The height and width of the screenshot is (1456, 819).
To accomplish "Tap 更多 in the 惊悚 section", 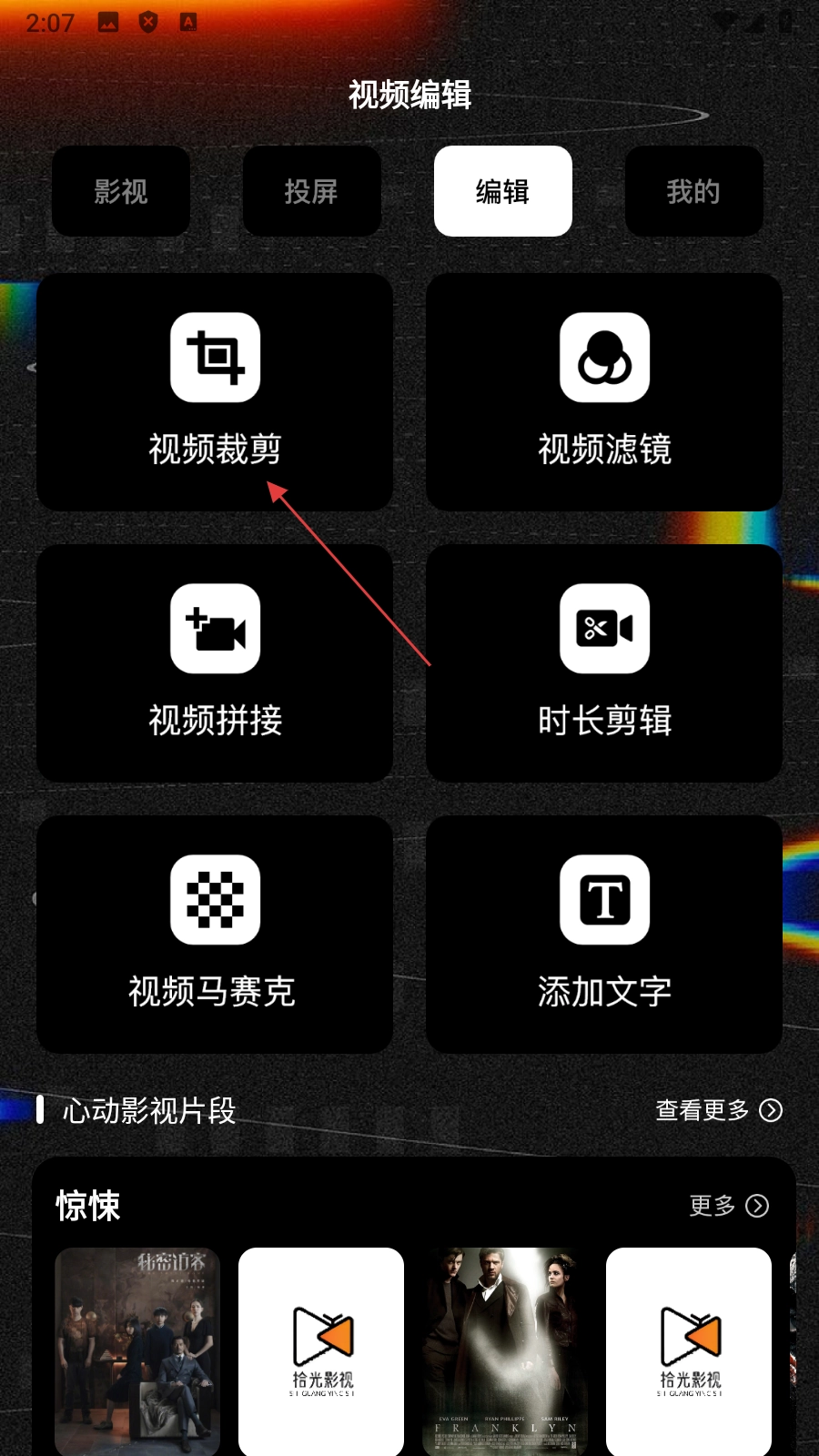I will tap(728, 1206).
